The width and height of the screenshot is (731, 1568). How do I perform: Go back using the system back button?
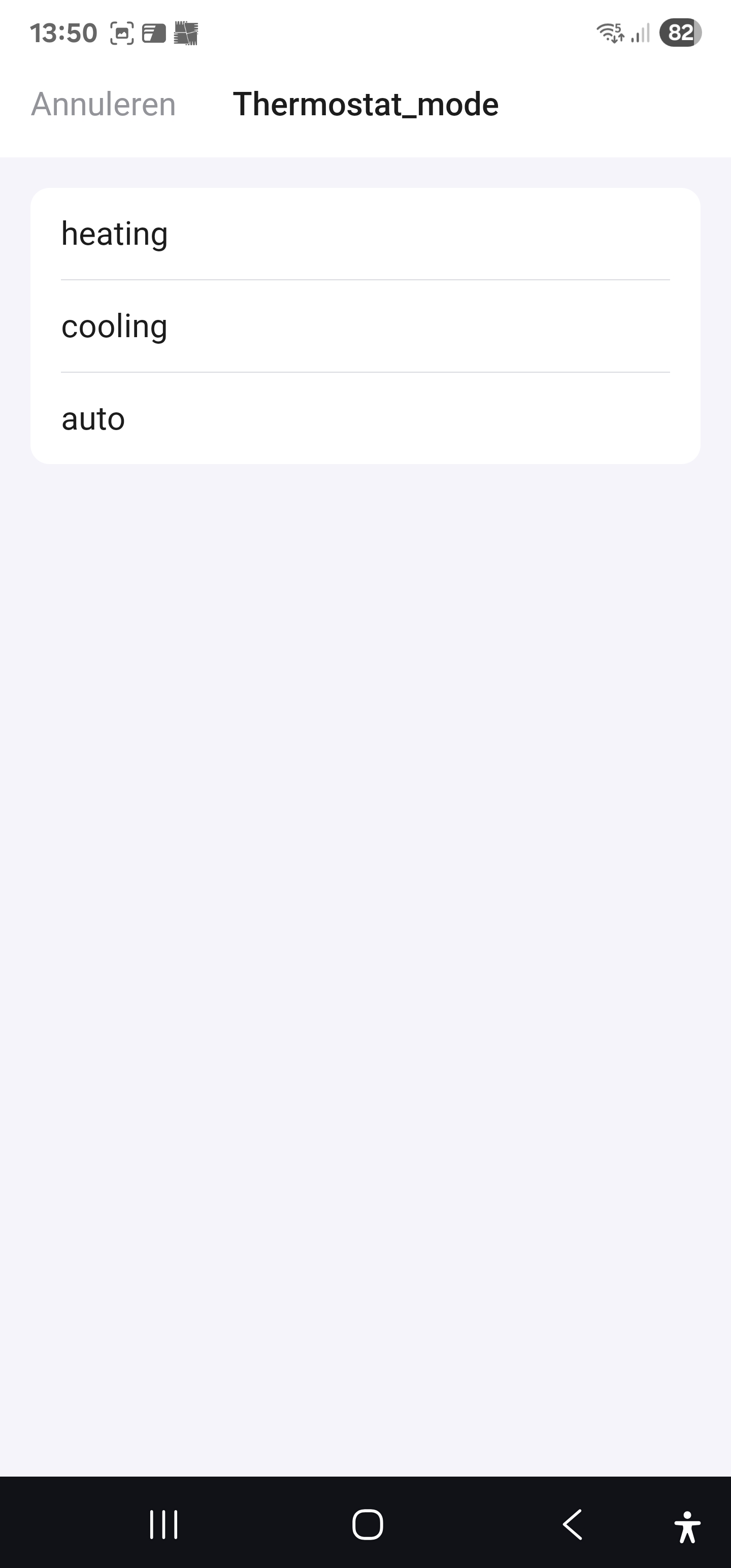(572, 1524)
